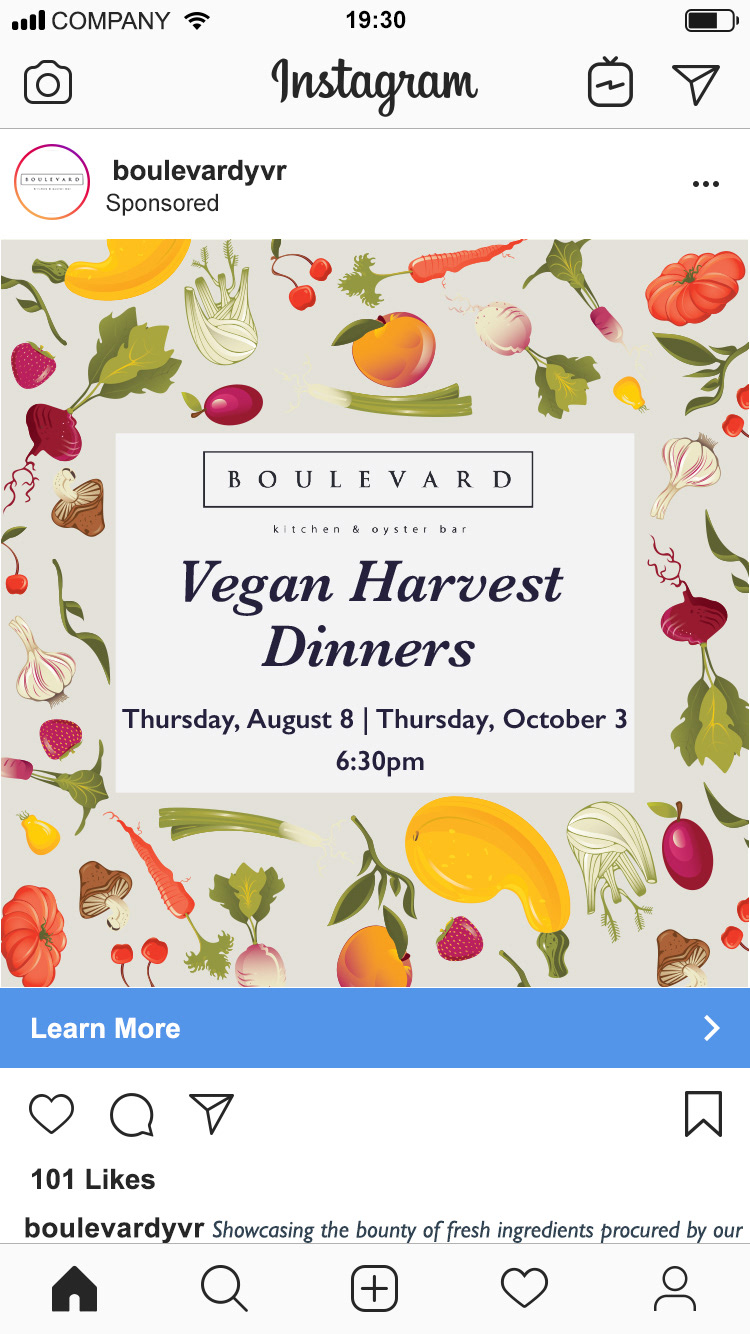Screen dimensions: 750x1334
Task: Like the boulevardyvr post
Action: click(51, 1114)
